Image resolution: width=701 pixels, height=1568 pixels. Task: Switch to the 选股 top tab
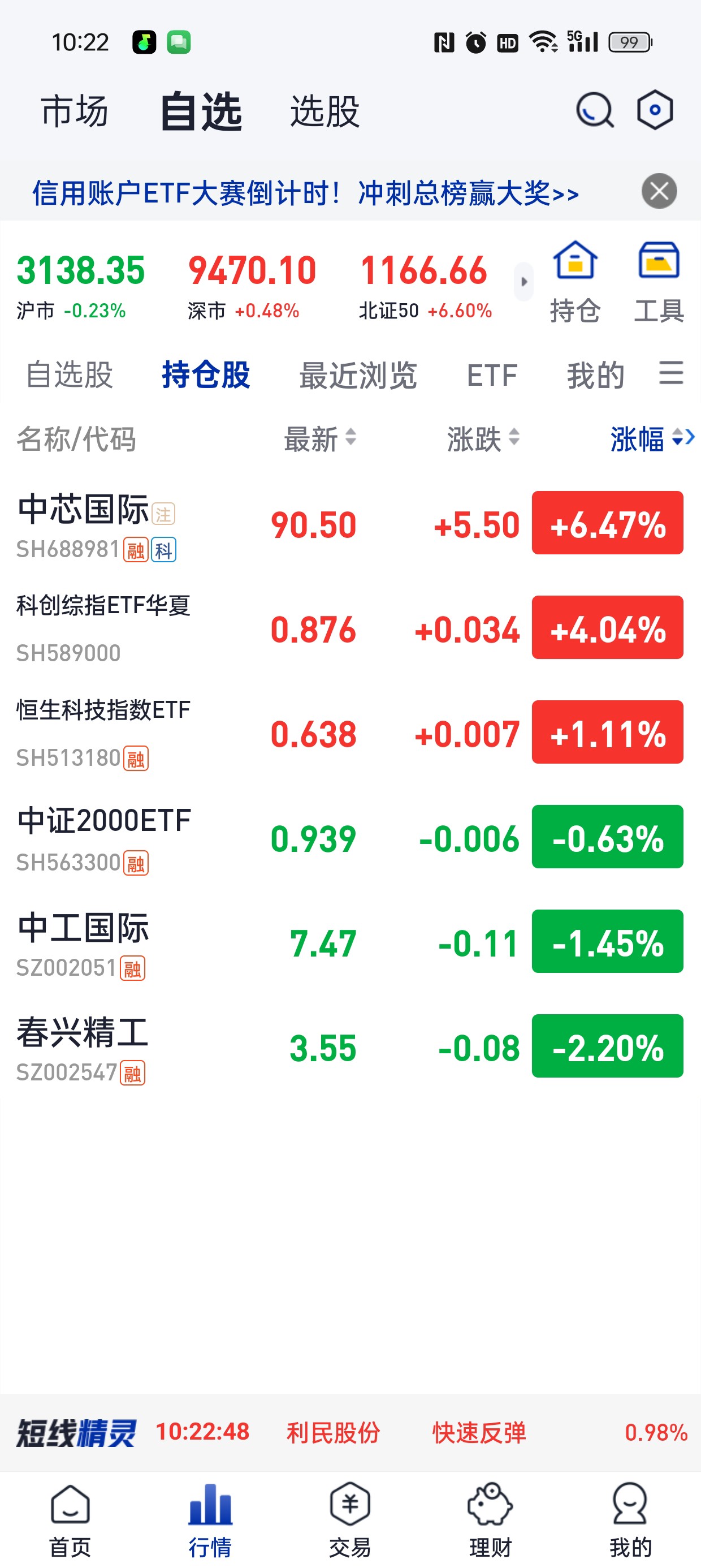324,111
